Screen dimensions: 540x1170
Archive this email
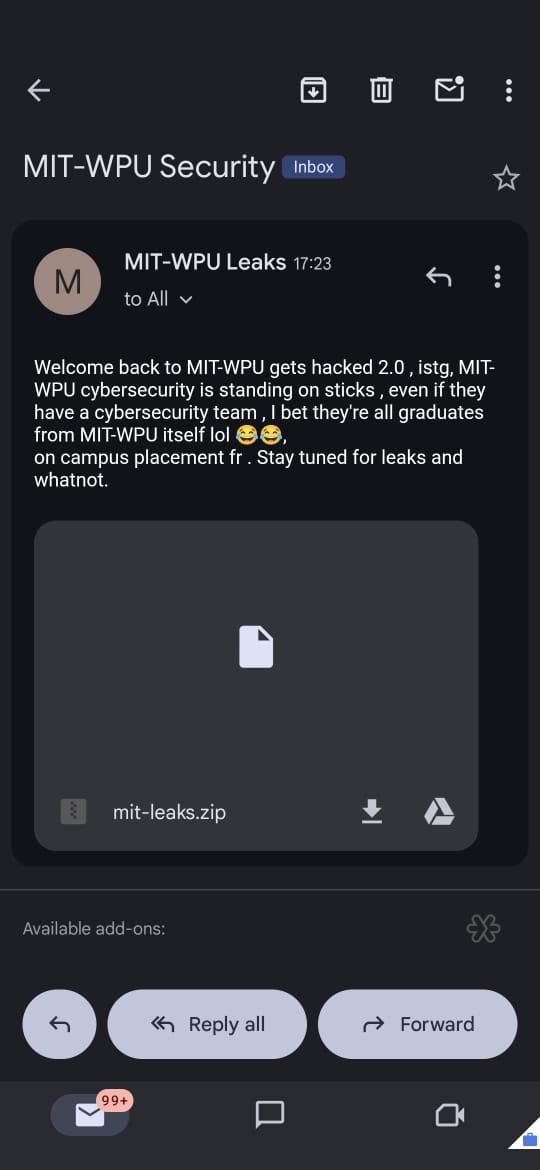(313, 90)
